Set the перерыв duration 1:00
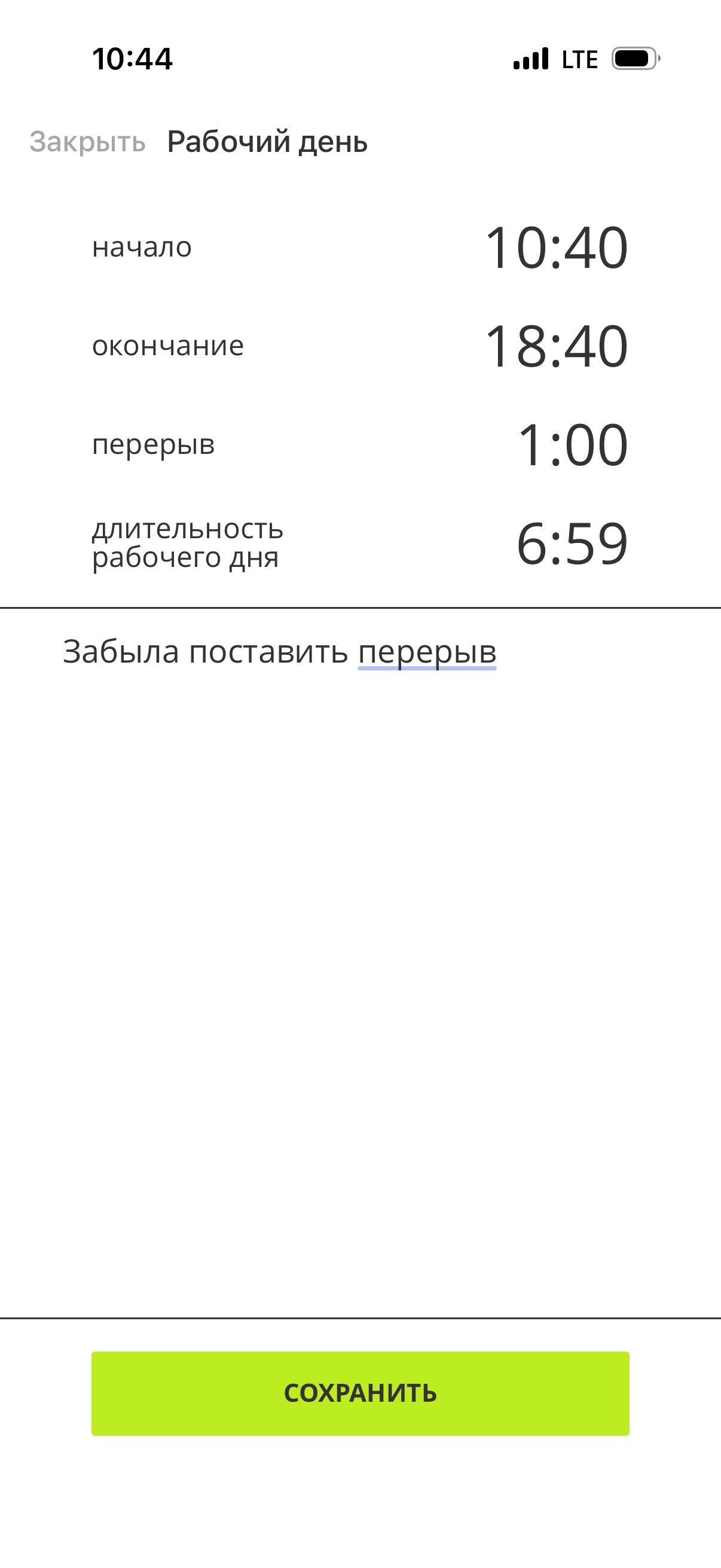The image size is (721, 1568). point(572,445)
